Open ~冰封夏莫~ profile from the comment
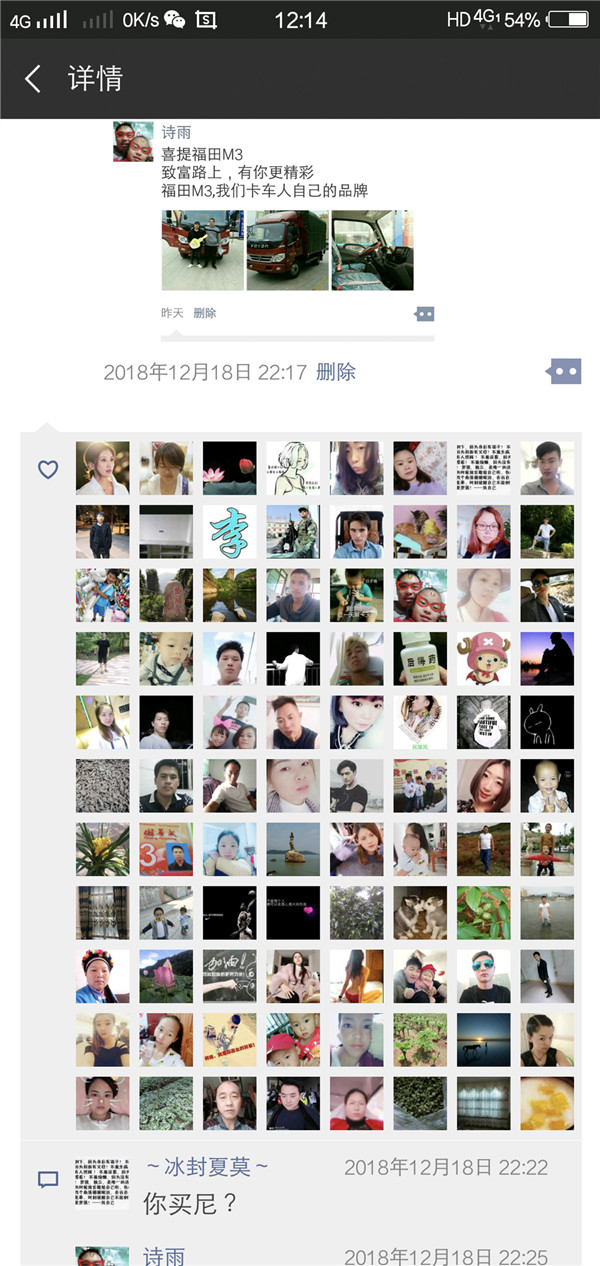 click(x=207, y=1168)
